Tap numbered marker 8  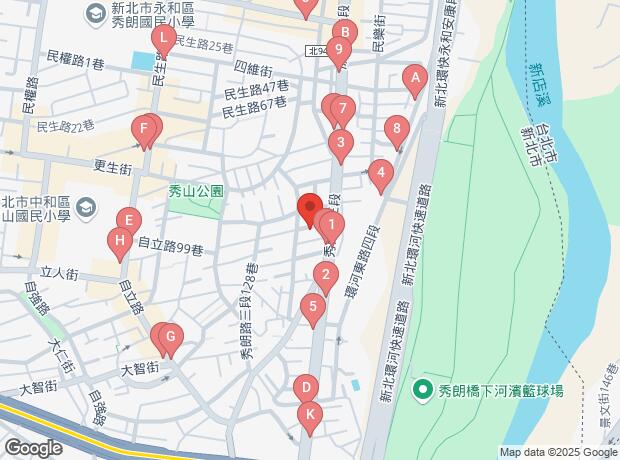point(398,128)
